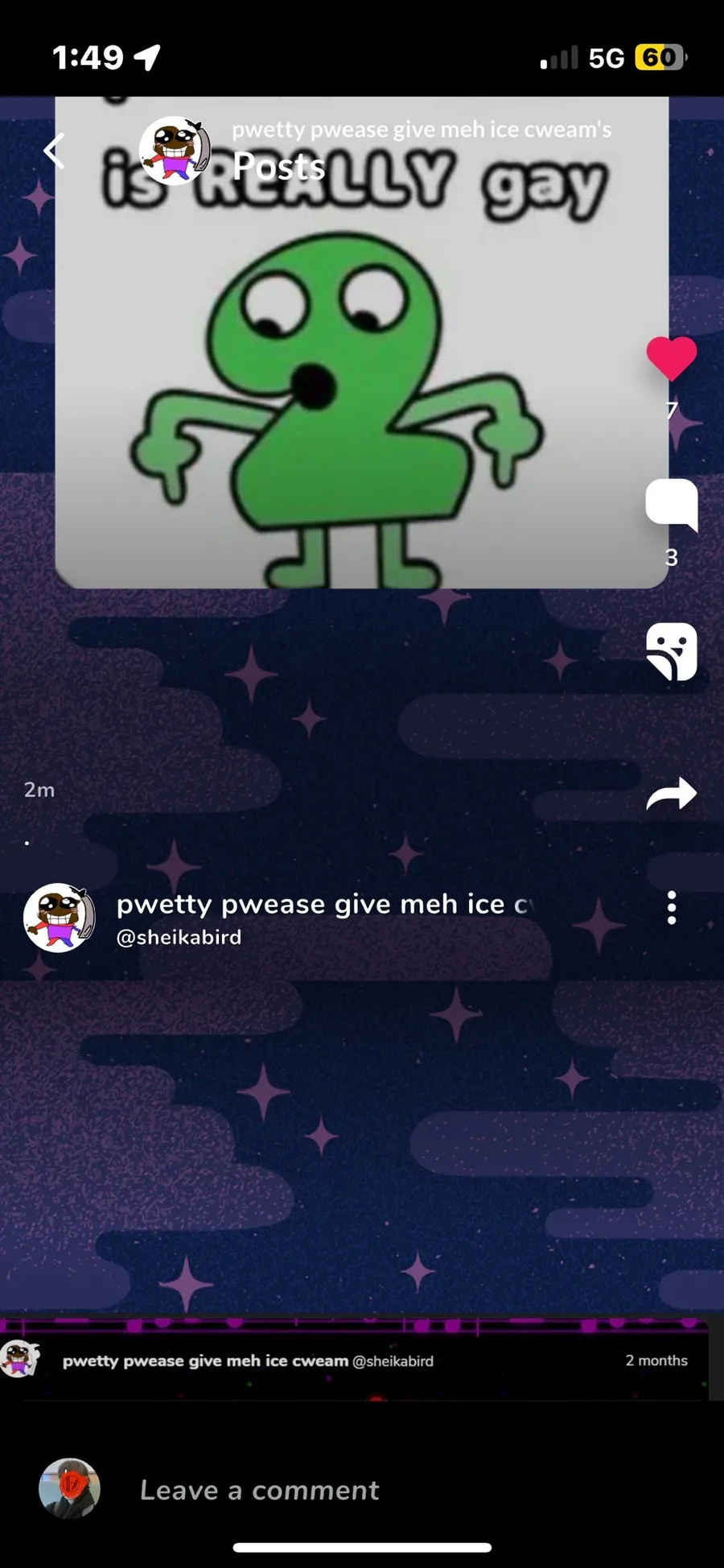
Task: Tap the red heart like icon
Action: 671,358
